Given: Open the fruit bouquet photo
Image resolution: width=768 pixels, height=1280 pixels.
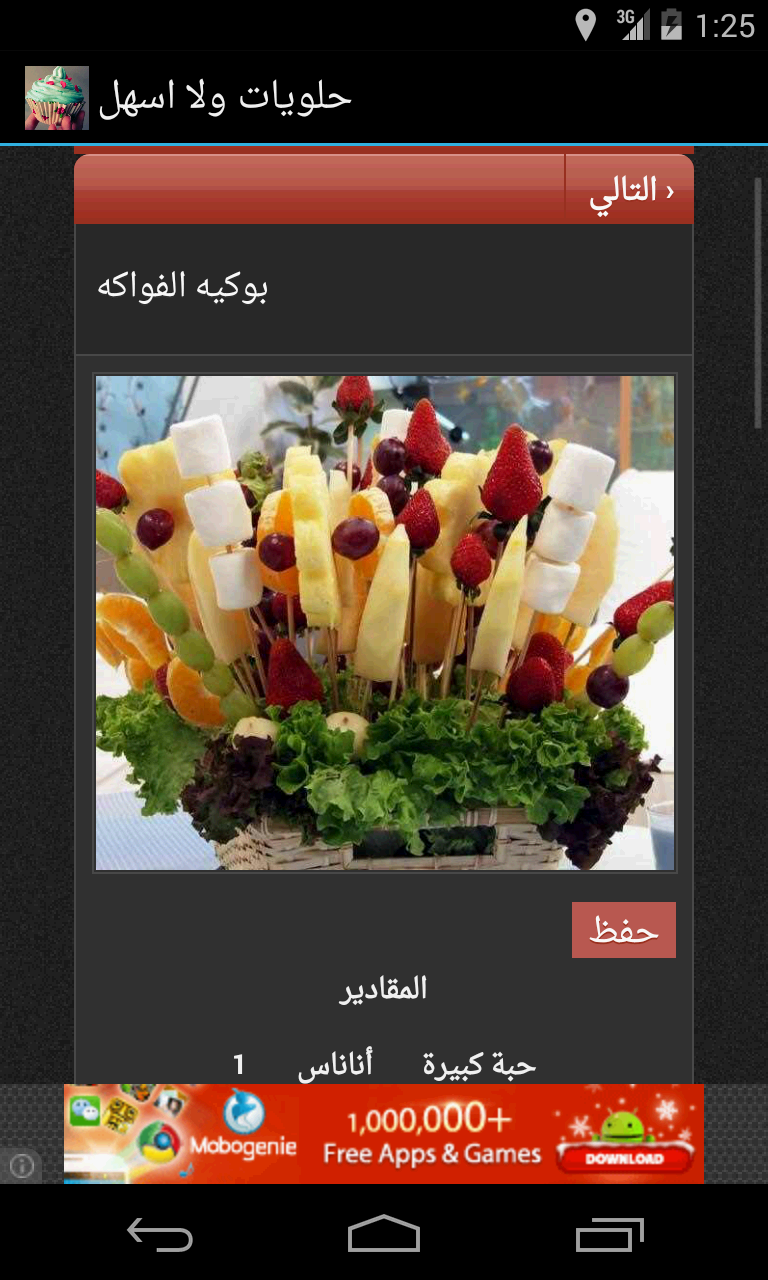Looking at the screenshot, I should click(x=385, y=622).
